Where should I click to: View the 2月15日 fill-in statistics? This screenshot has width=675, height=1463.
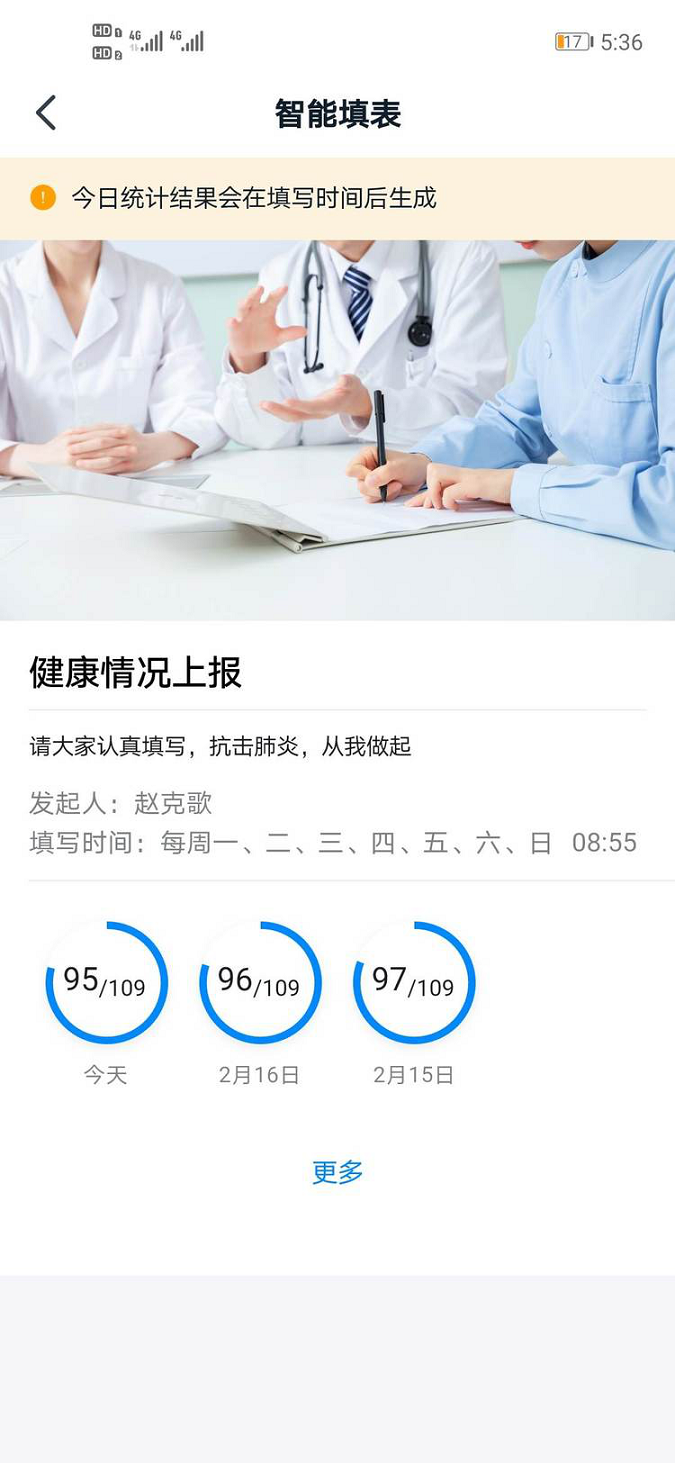(414, 982)
